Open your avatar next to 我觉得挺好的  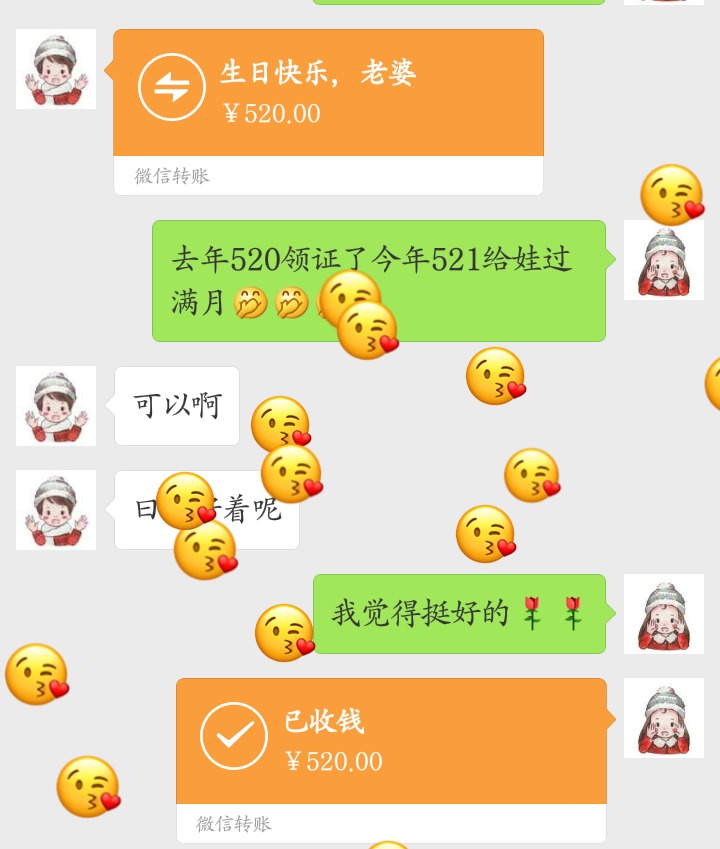663,614
